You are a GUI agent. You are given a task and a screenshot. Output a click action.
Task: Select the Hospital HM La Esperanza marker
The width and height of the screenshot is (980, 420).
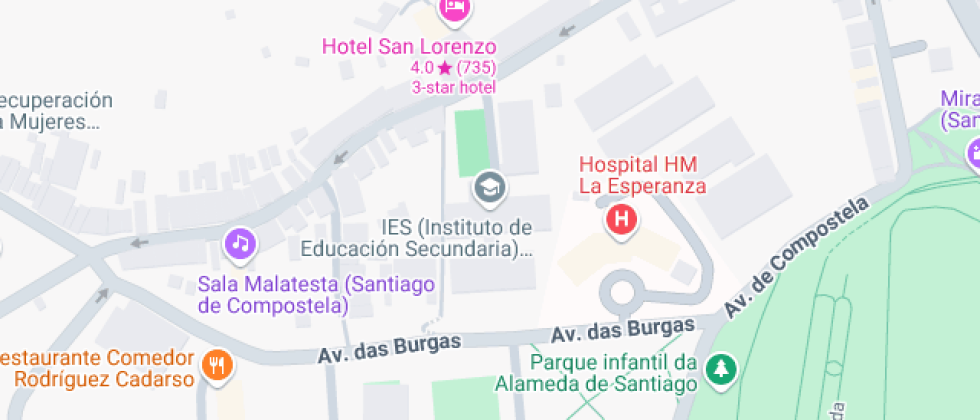tap(622, 219)
